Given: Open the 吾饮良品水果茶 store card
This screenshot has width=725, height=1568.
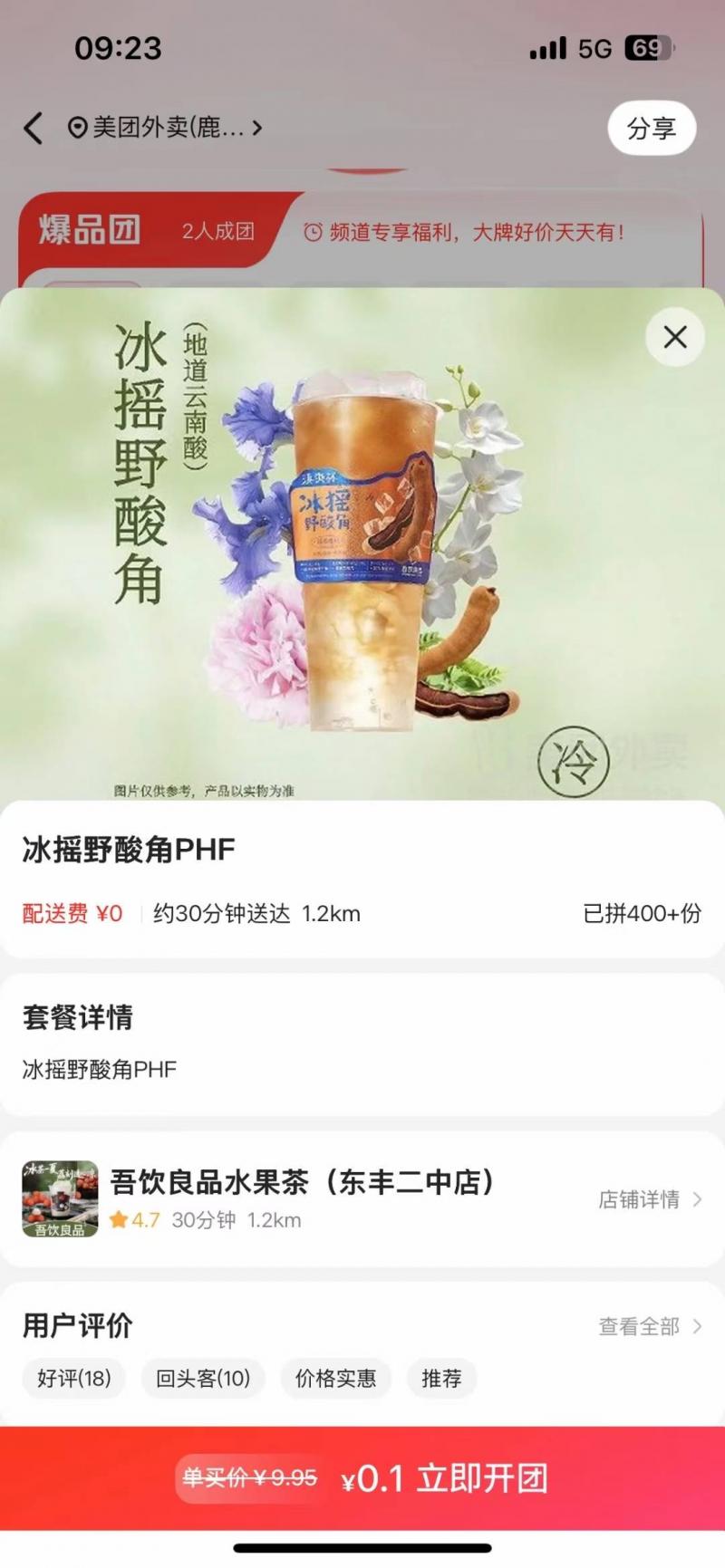Looking at the screenshot, I should 362,1198.
